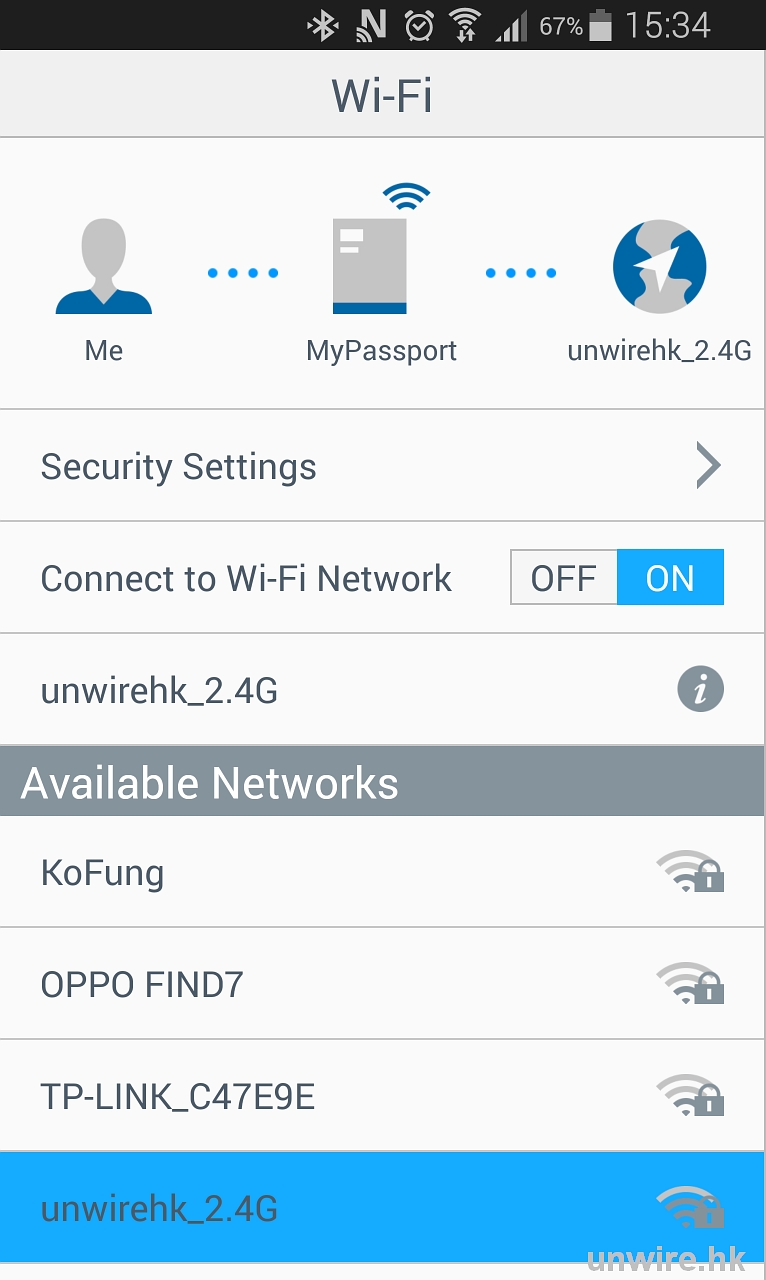Image resolution: width=766 pixels, height=1280 pixels.
Task: Turn off Connect to Wi-Fi Network
Action: [x=564, y=578]
